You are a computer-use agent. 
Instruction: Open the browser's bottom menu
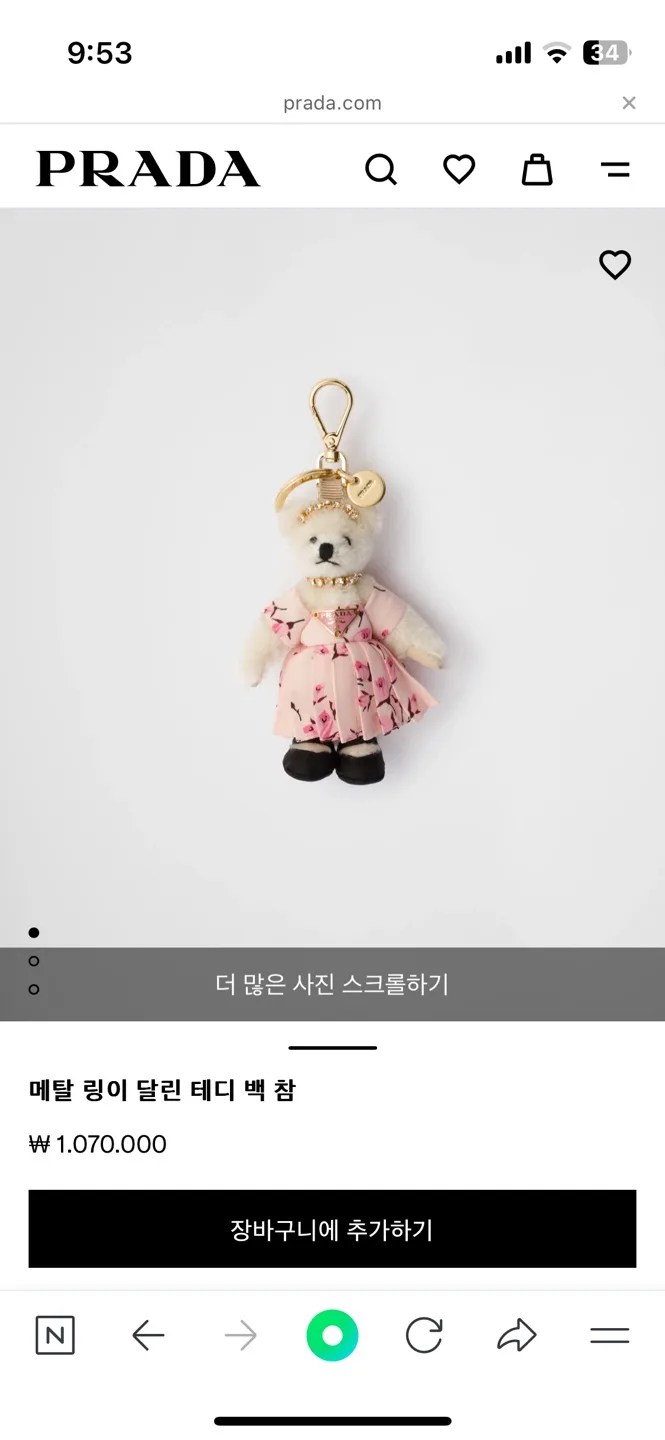pos(609,1335)
